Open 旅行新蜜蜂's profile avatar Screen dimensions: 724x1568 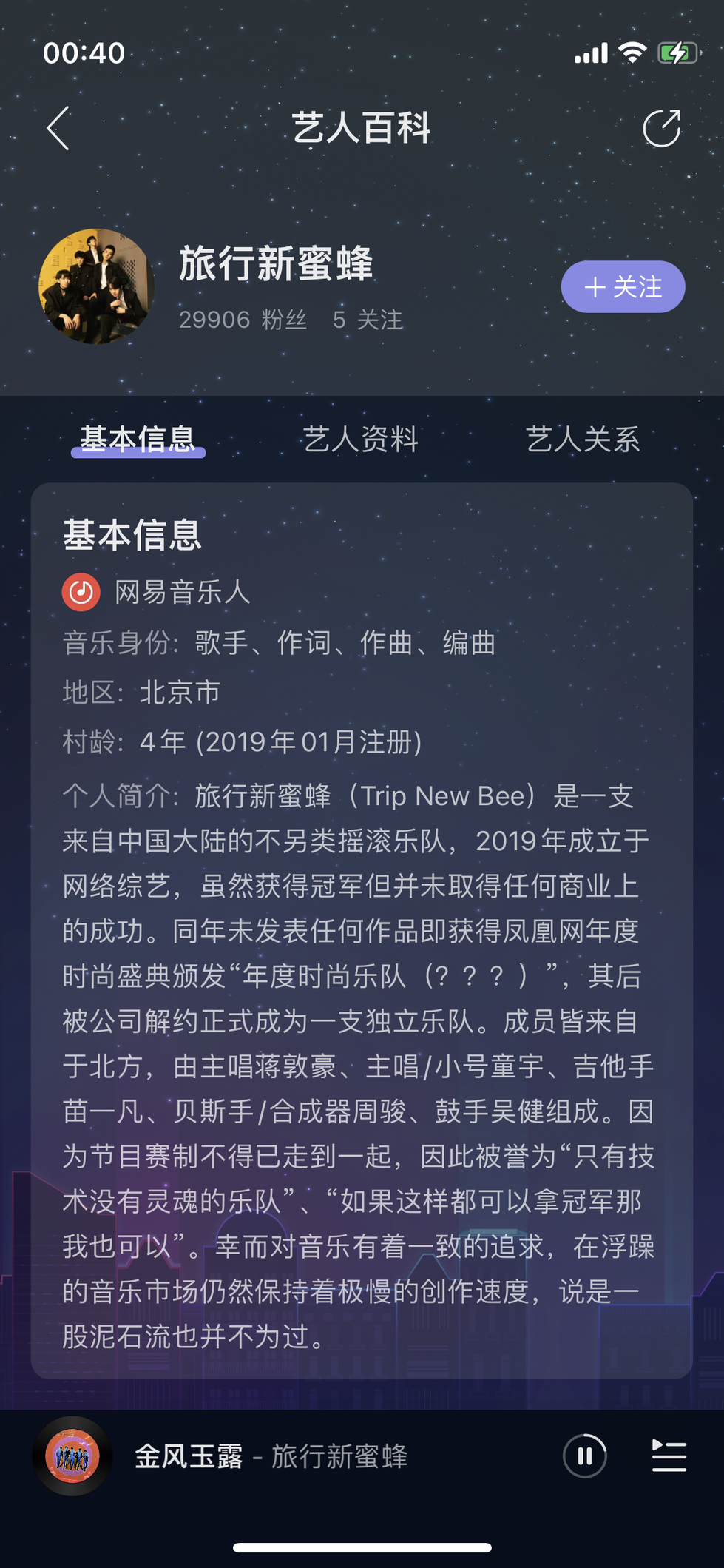pos(96,286)
